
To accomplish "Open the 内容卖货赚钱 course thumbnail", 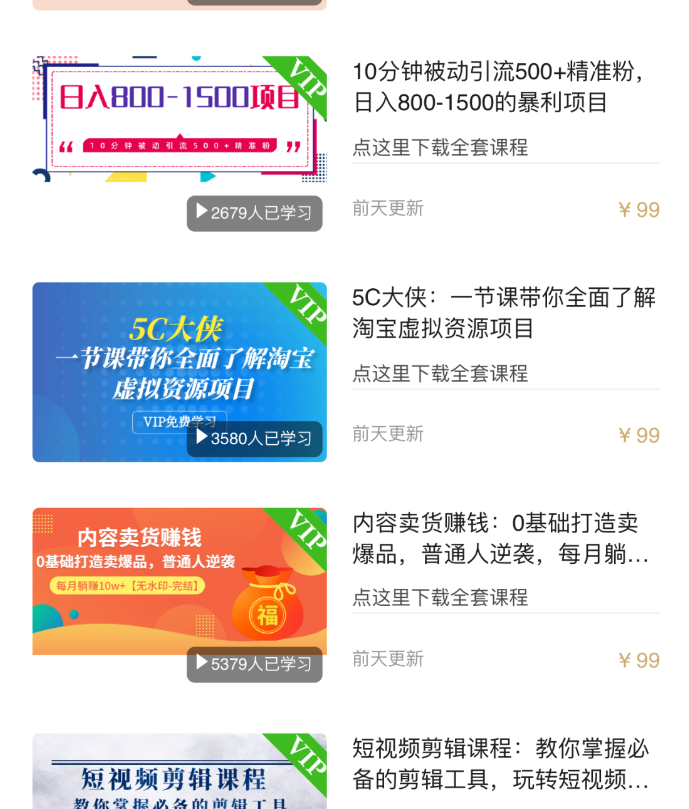I will point(179,580).
